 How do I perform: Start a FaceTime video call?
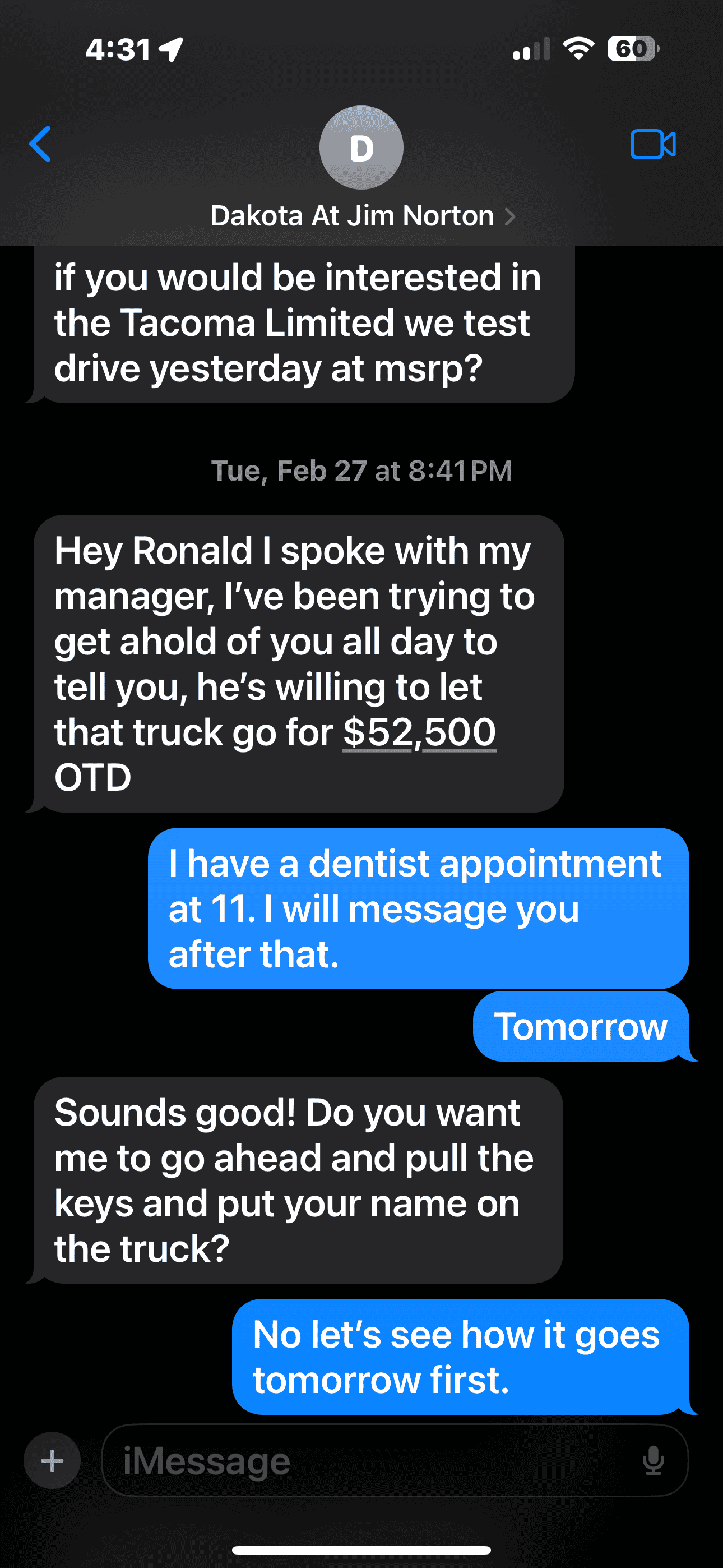click(652, 144)
